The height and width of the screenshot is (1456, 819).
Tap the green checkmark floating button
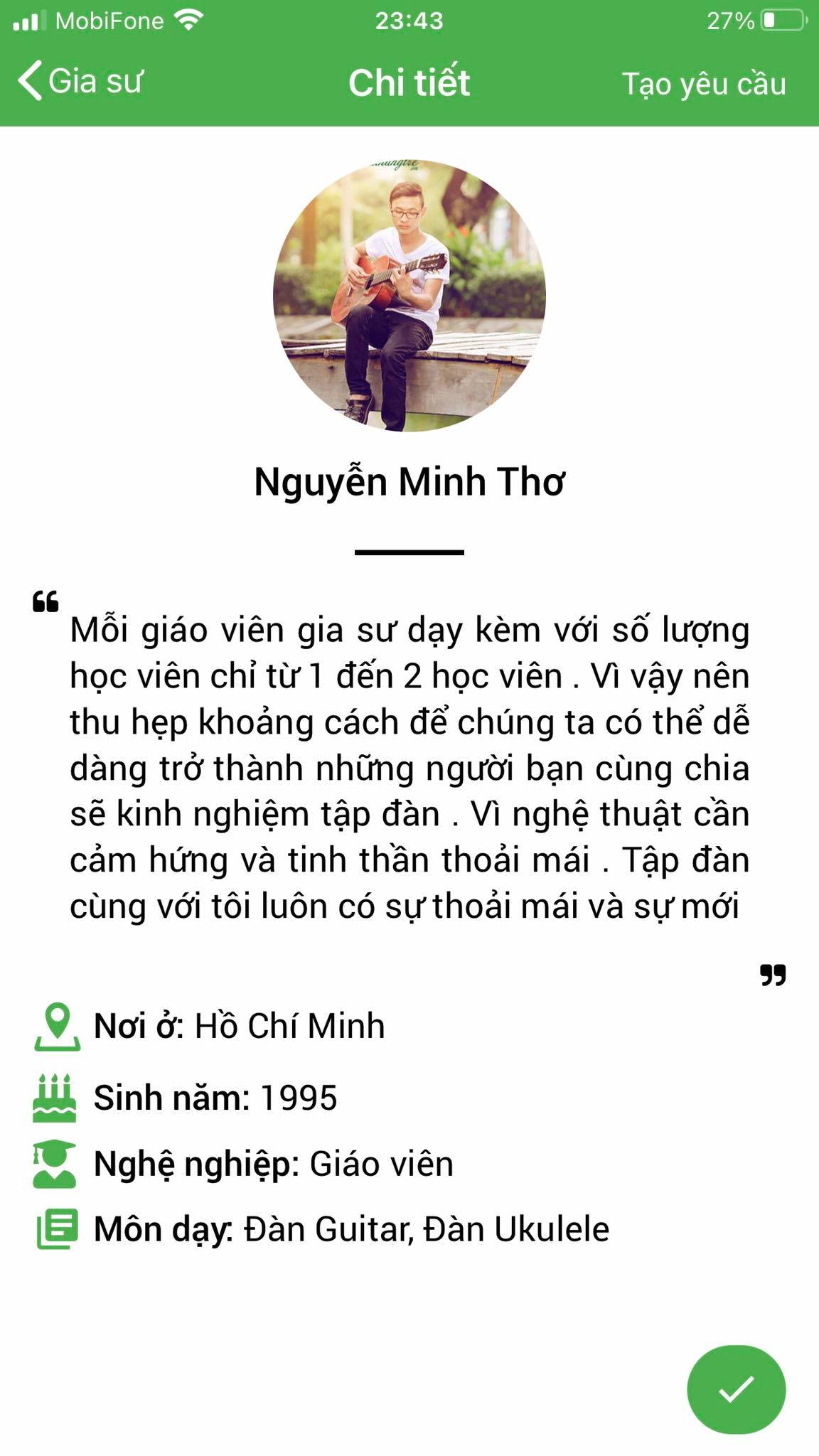(736, 1389)
